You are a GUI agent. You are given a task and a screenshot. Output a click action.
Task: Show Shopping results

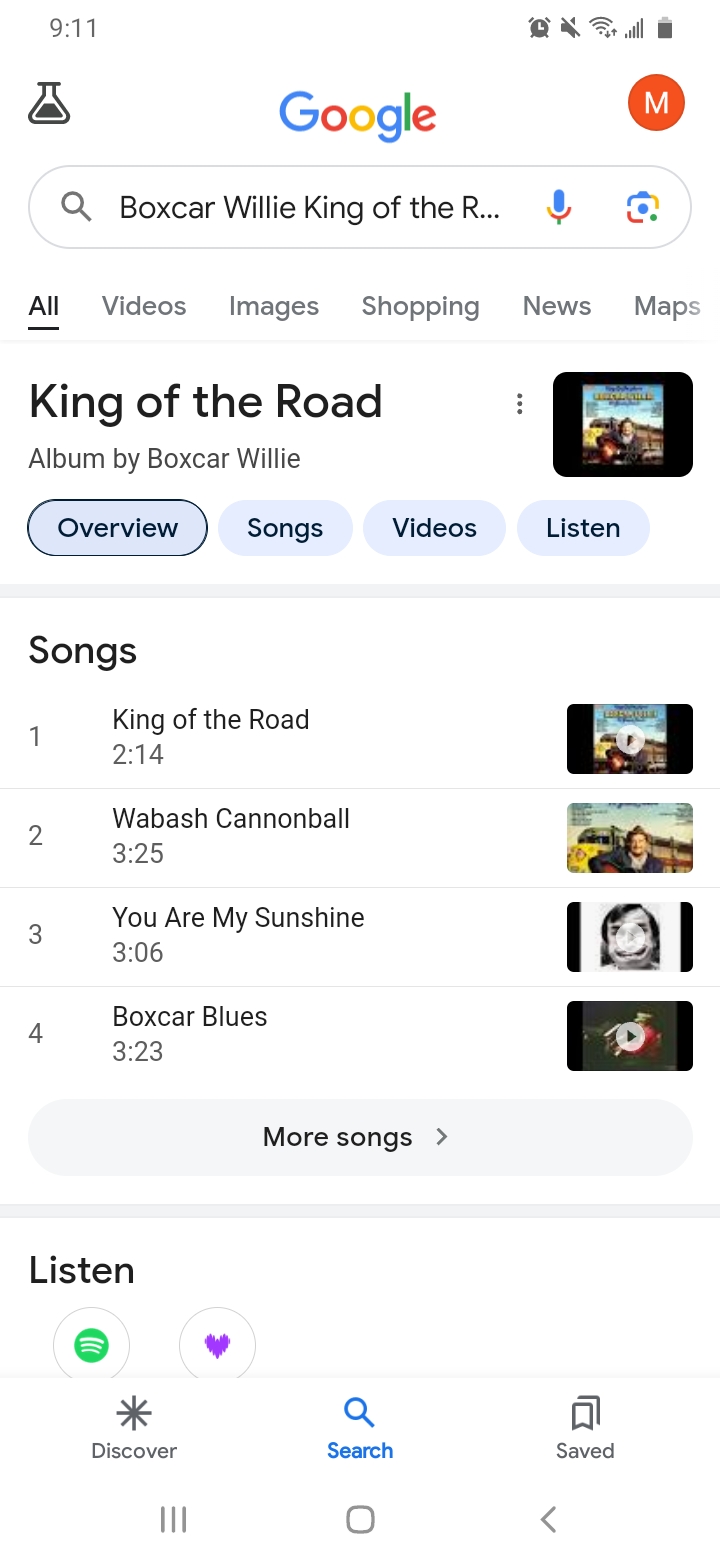pyautogui.click(x=420, y=306)
